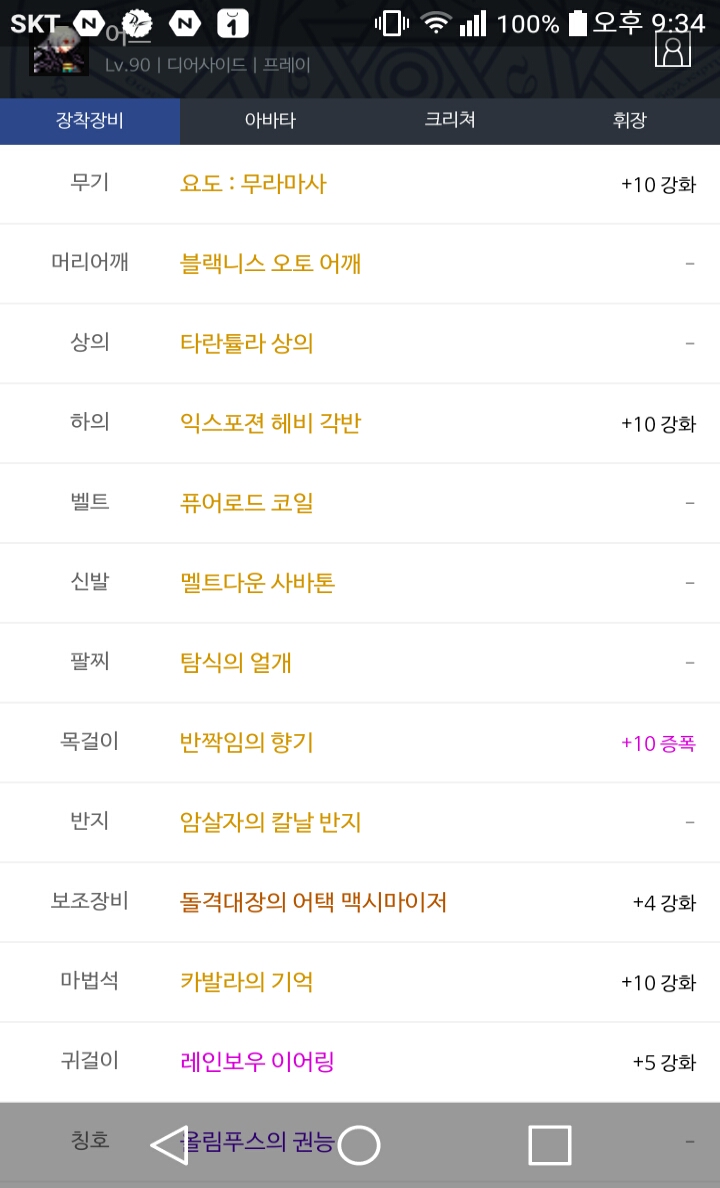
Task: View the 카발라의 기억 magic stone
Action: click(x=246, y=982)
